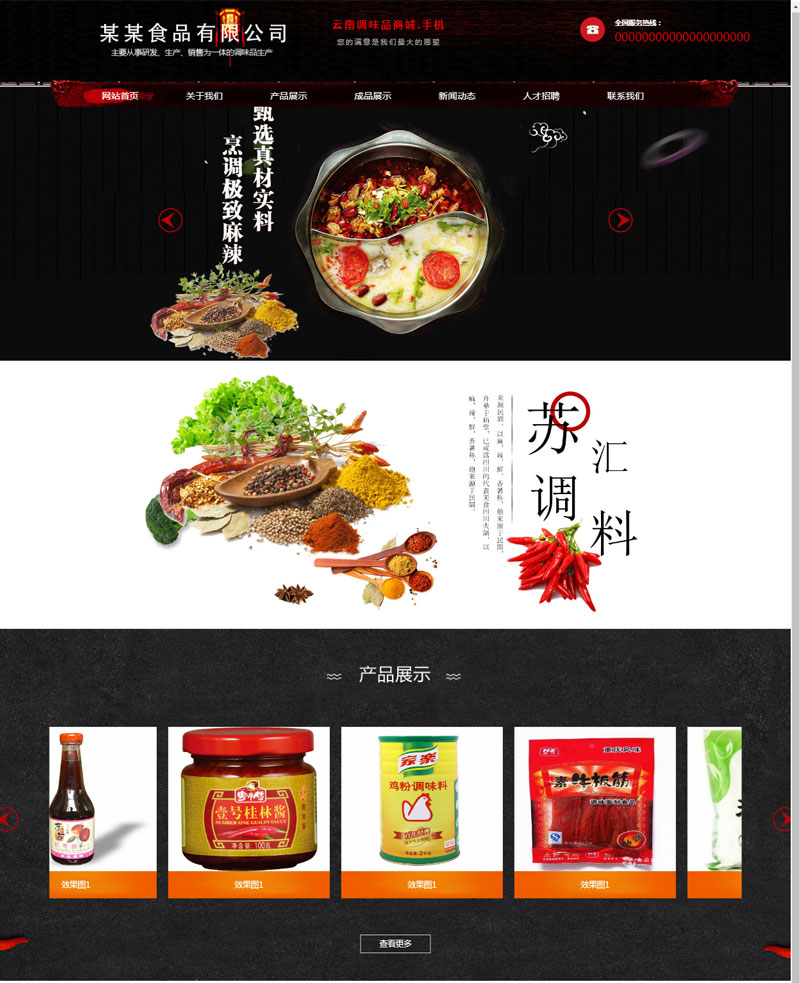The width and height of the screenshot is (800, 983).
Task: Open the 壹号桂林酱 jar product card
Action: 248,810
